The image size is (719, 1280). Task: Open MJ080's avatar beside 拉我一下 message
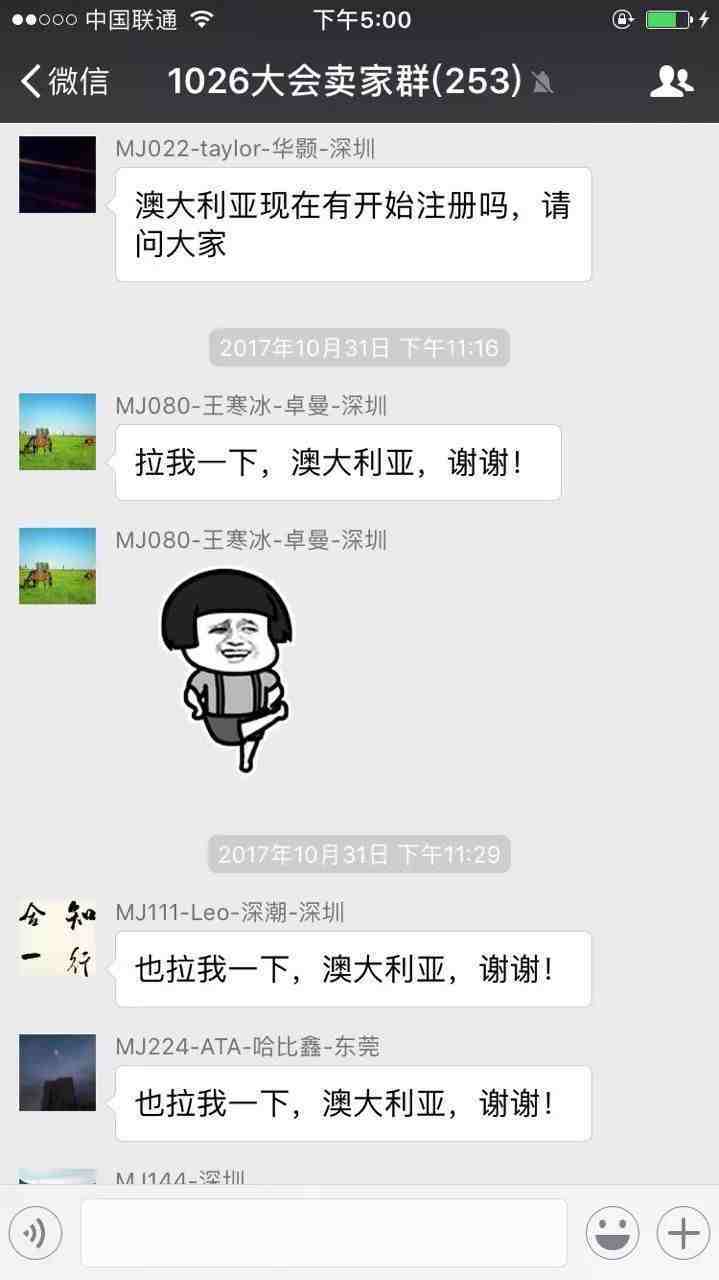pyautogui.click(x=57, y=431)
